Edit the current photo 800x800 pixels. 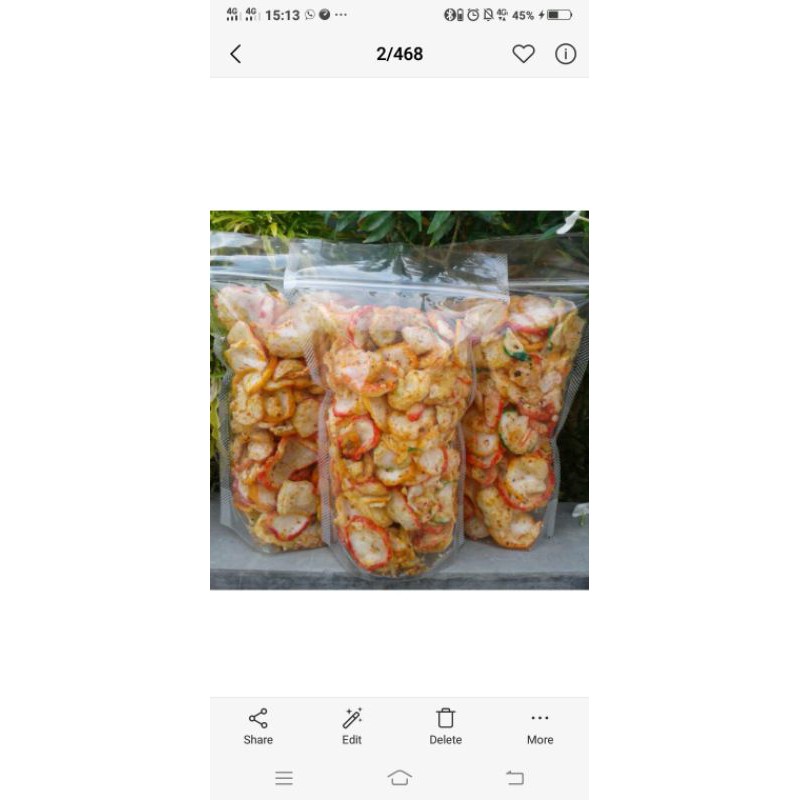(352, 725)
